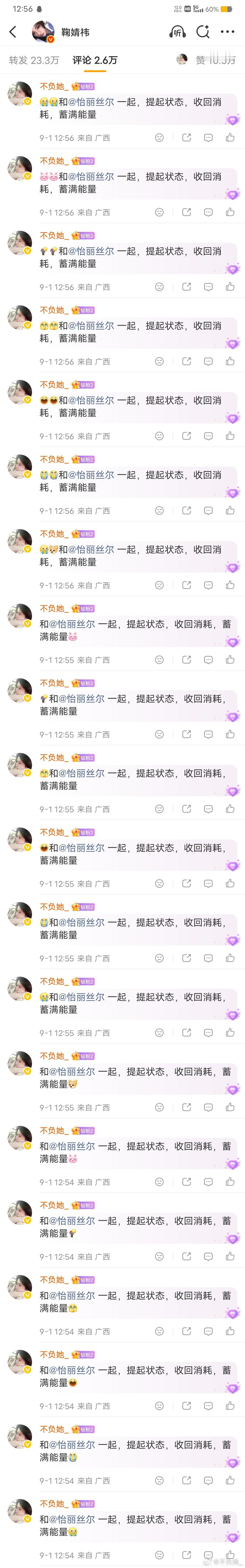Open the search icon in the header

coord(203,32)
